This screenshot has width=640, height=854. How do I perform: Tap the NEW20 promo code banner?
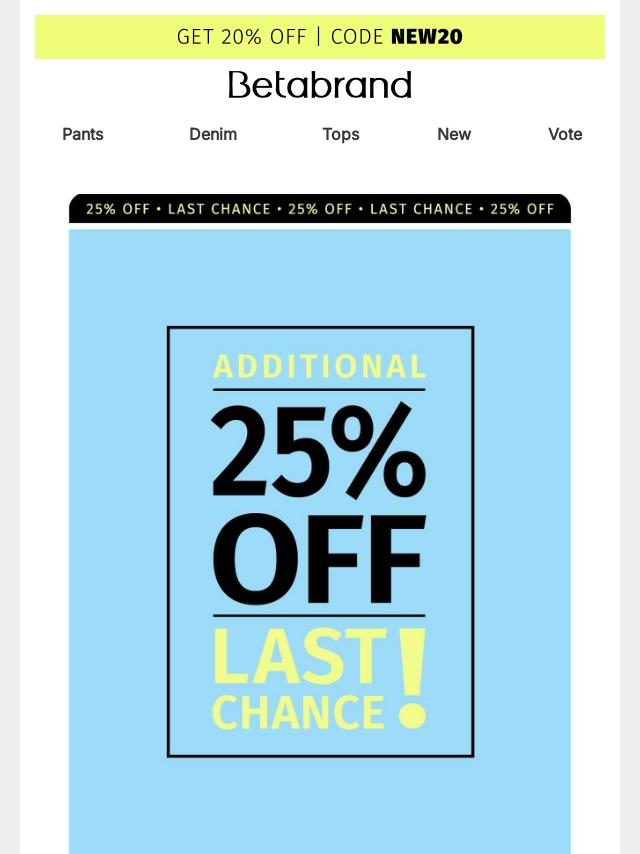tap(320, 36)
